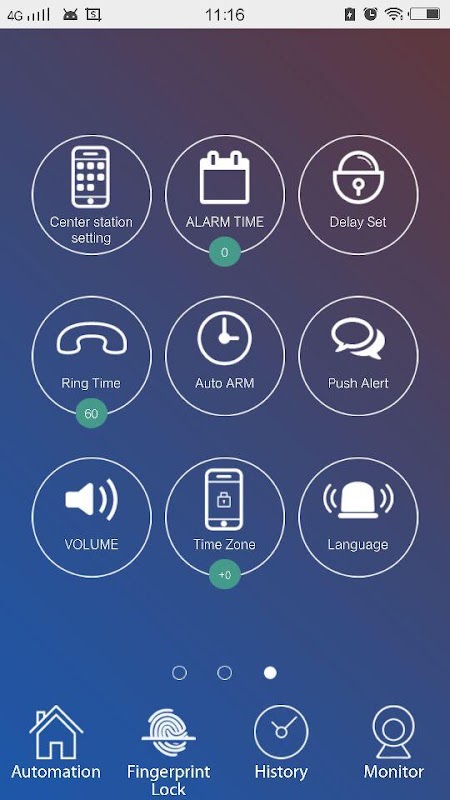Open the Delay Set option
The image size is (450, 800).
click(358, 194)
